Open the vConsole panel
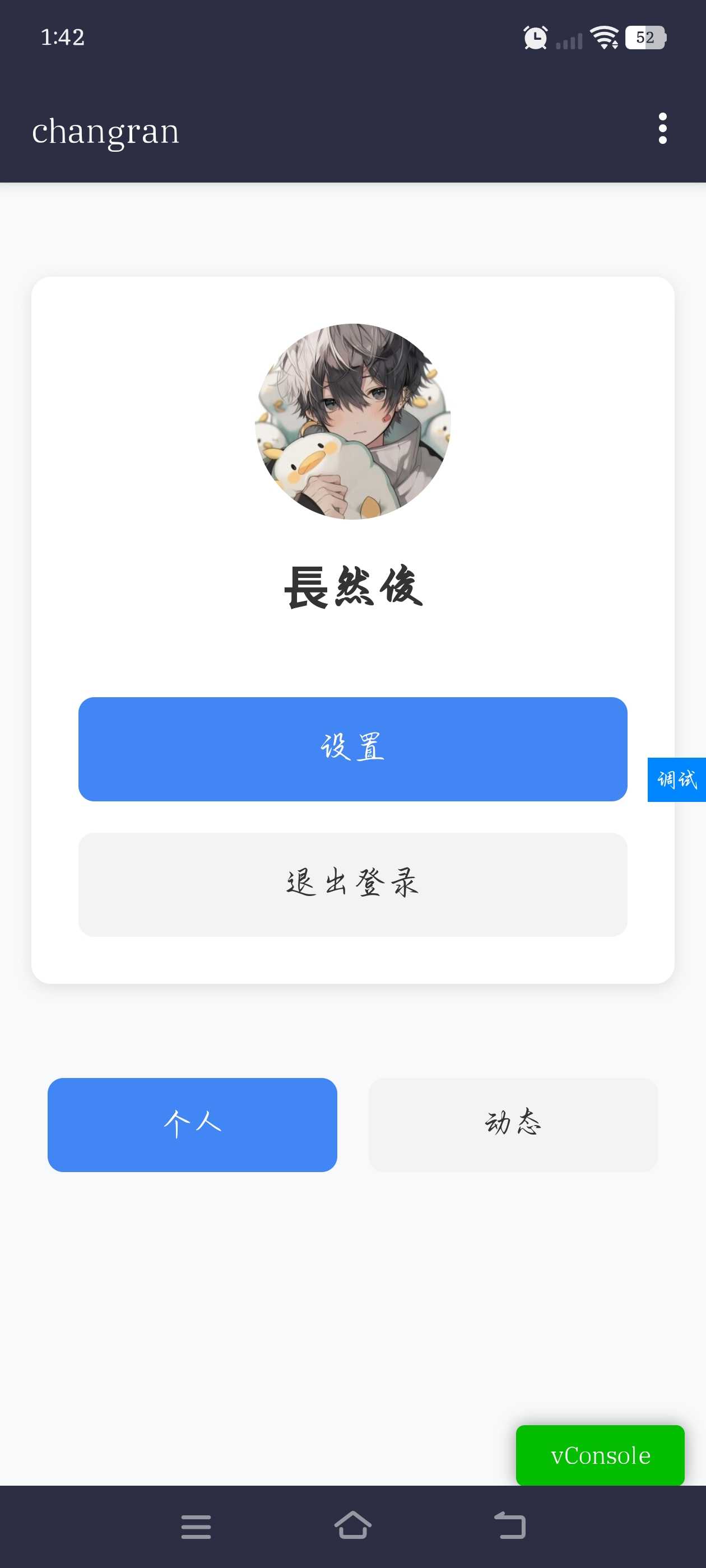Screen dimensions: 706x1568 coord(600,1455)
